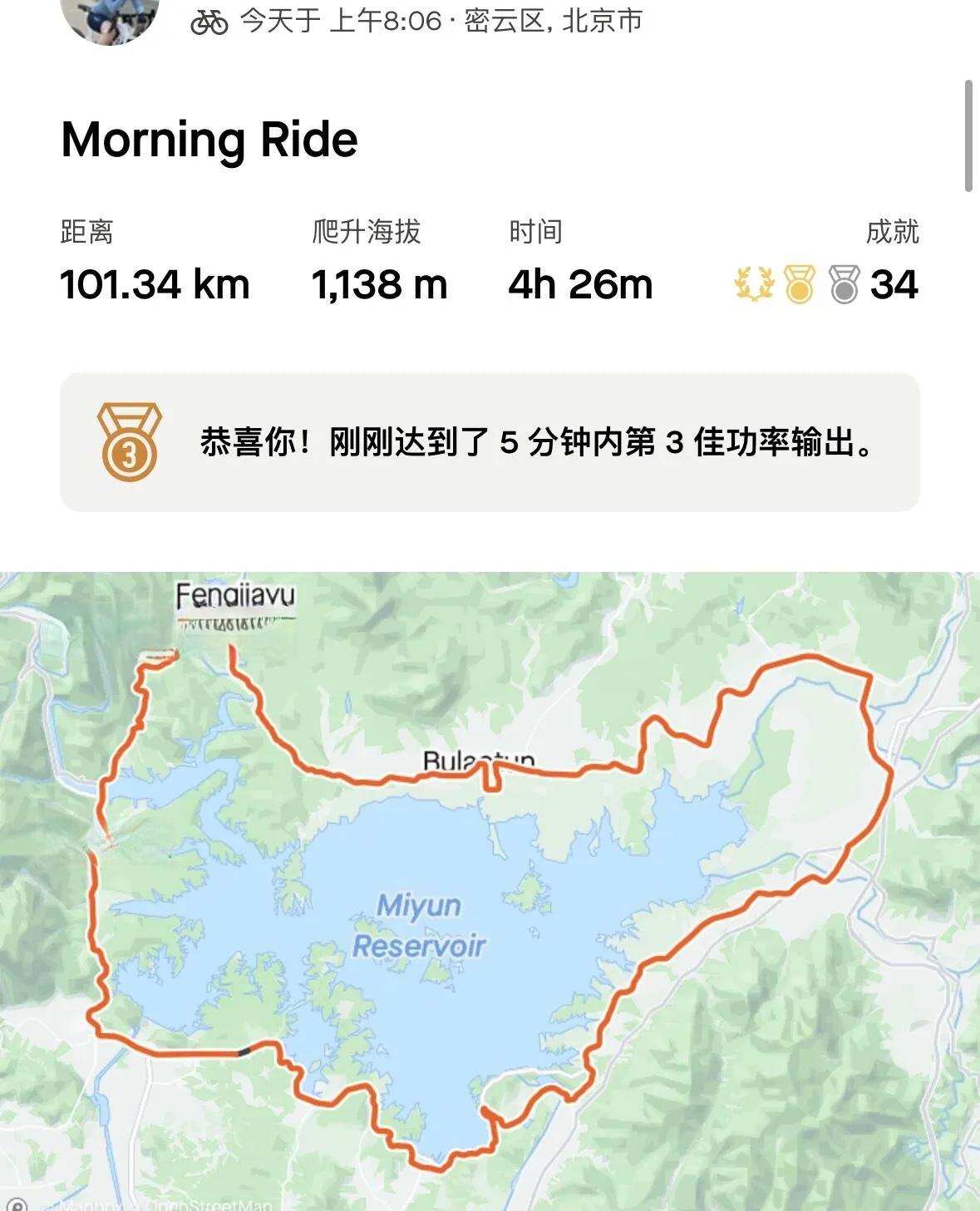Open the Miyun Reservoir route map
This screenshot has width=980, height=1211.
click(490, 889)
